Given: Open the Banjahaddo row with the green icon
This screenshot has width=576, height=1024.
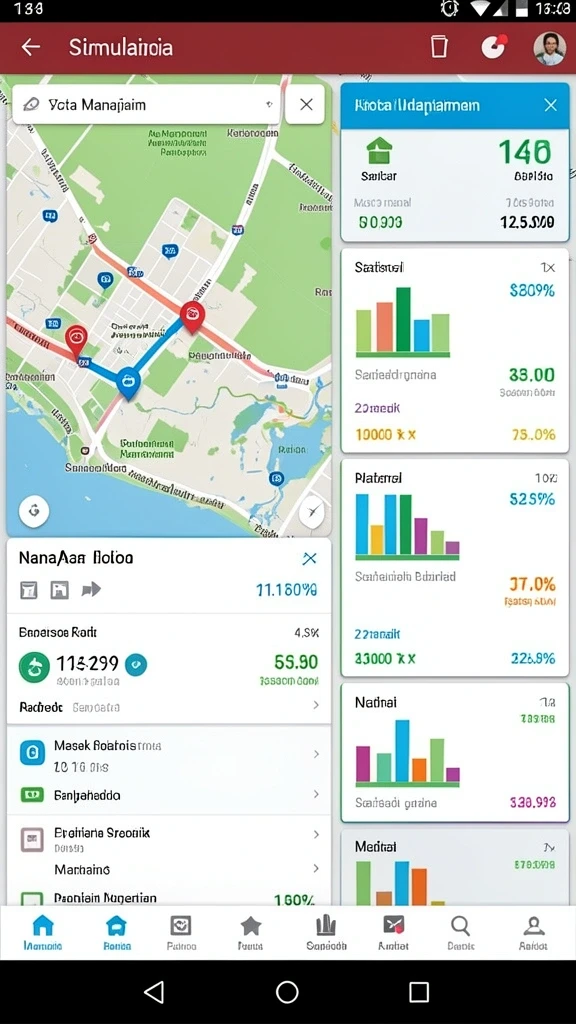Looking at the screenshot, I should (168, 795).
